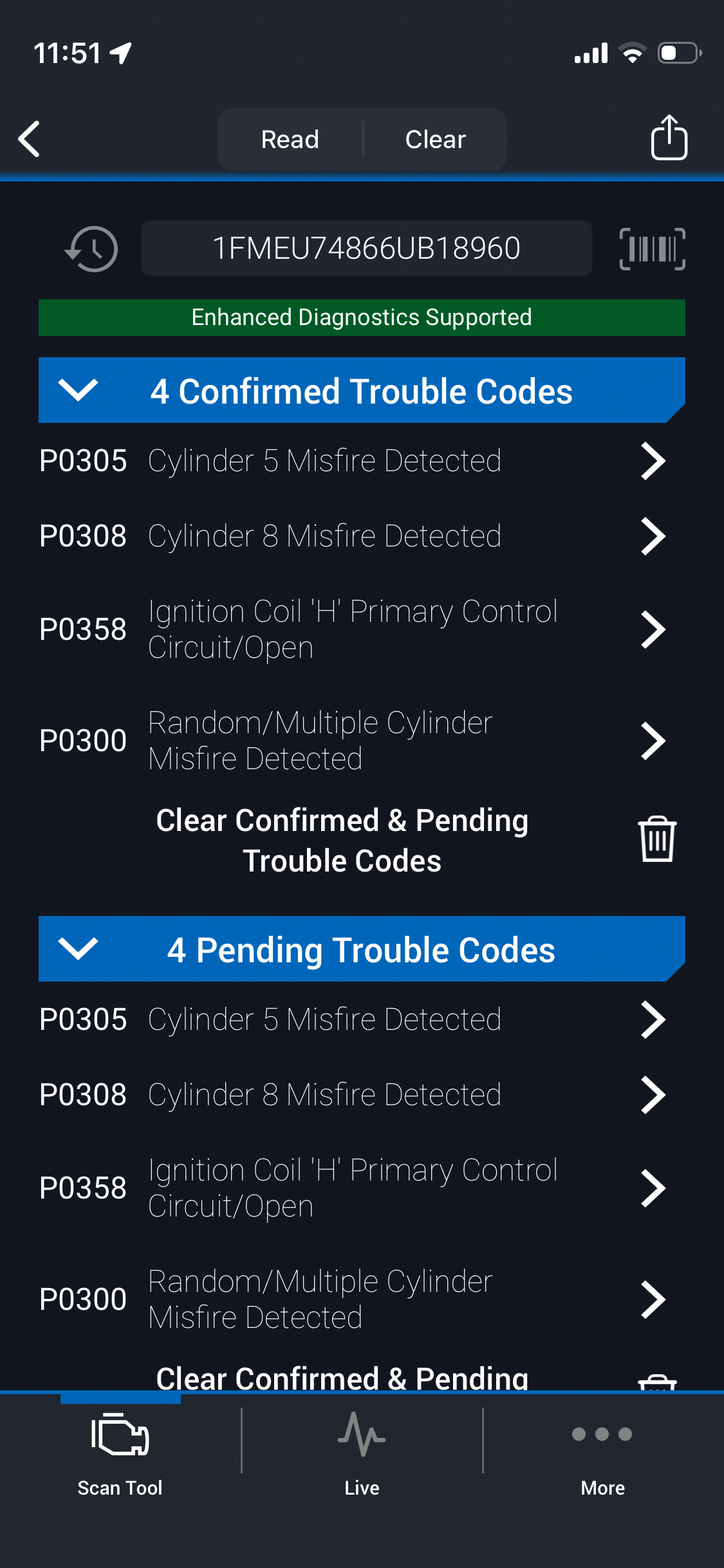The height and width of the screenshot is (1568, 724).
Task: Tap the trash icon to clear trouble codes
Action: [657, 839]
